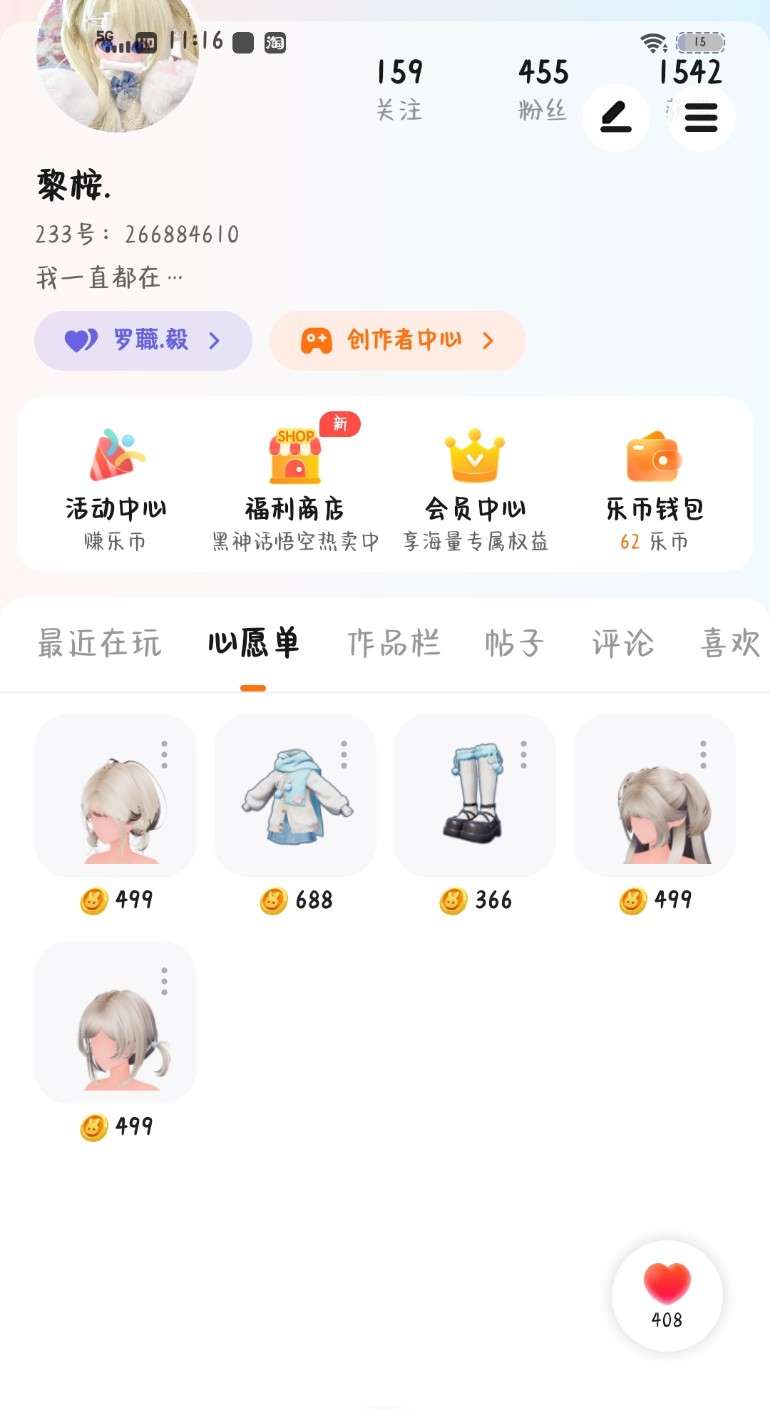770x1409 pixels.
Task: Switch to the 最近在玩 tab
Action: click(99, 643)
